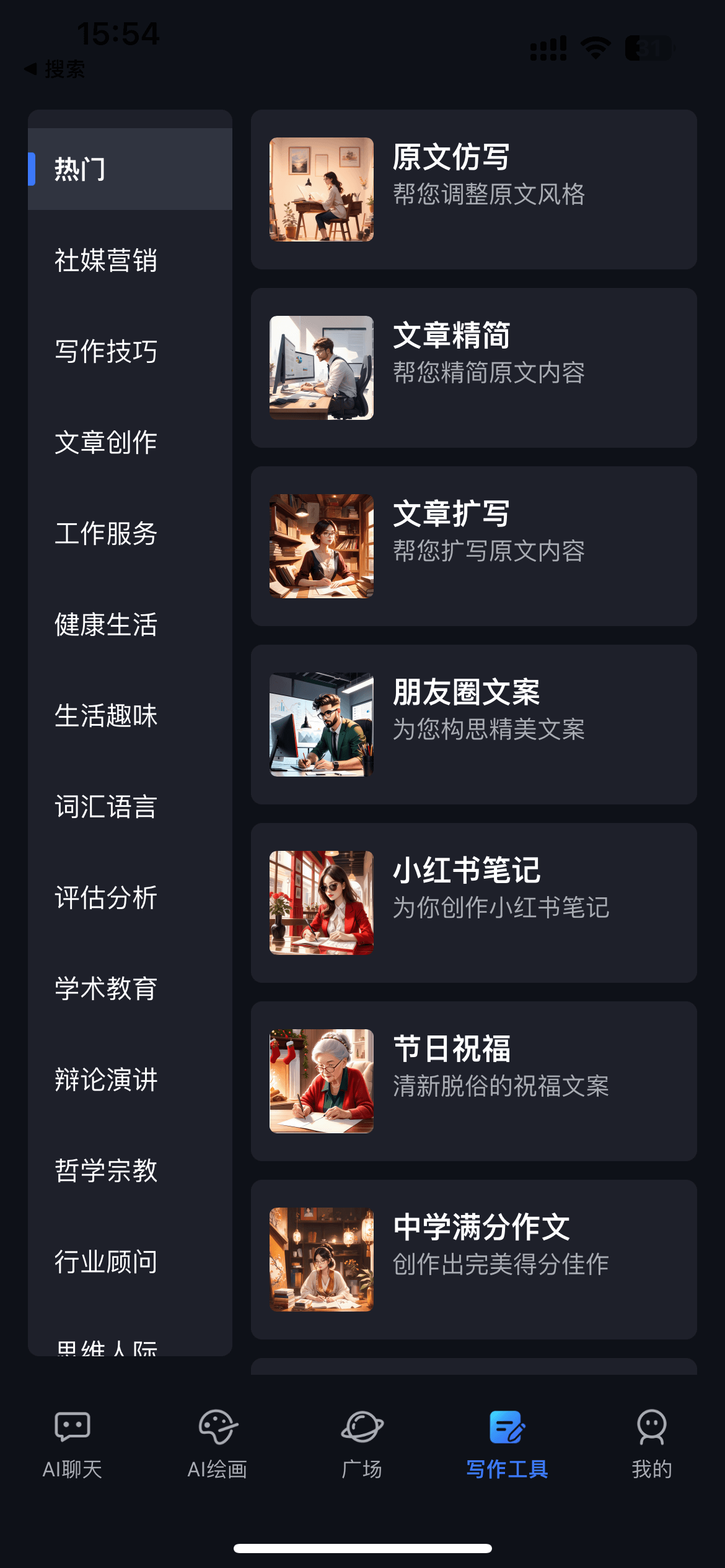Select the 健康生活 category

pos(106,624)
